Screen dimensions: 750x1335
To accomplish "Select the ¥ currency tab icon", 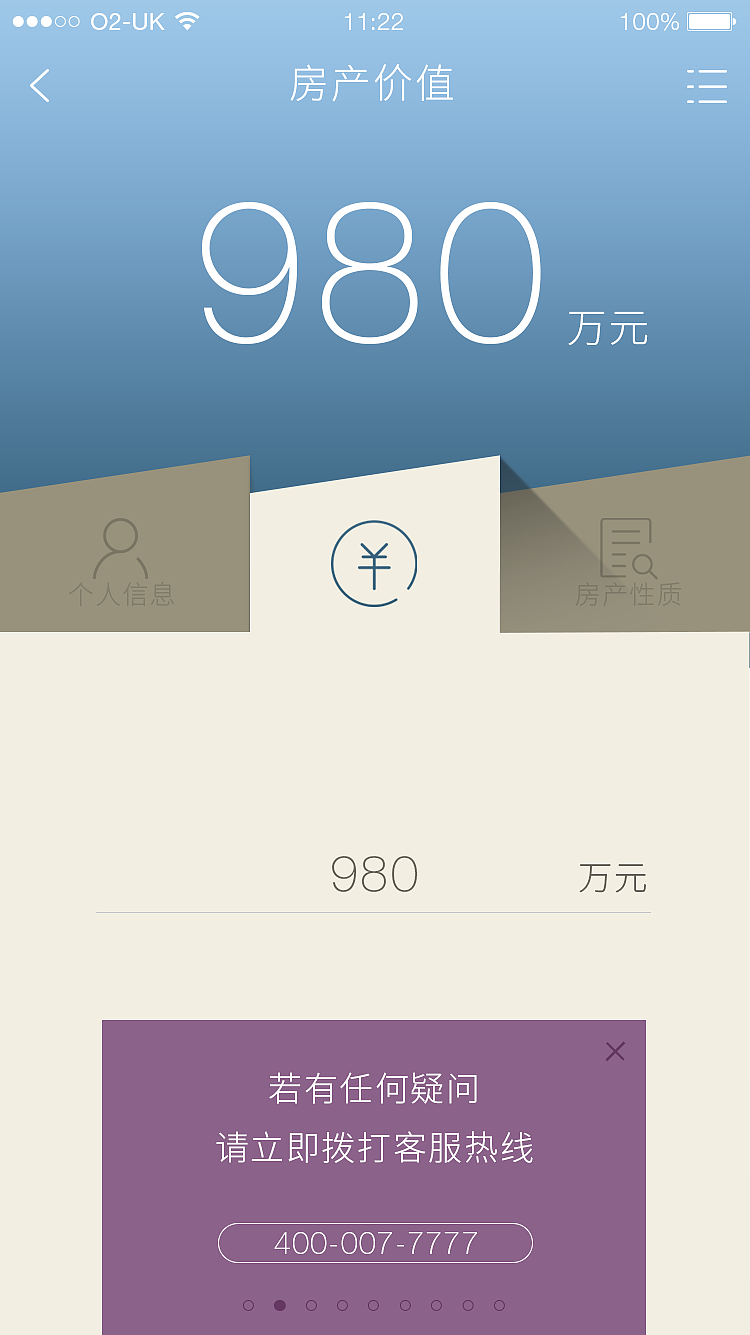I will point(374,562).
